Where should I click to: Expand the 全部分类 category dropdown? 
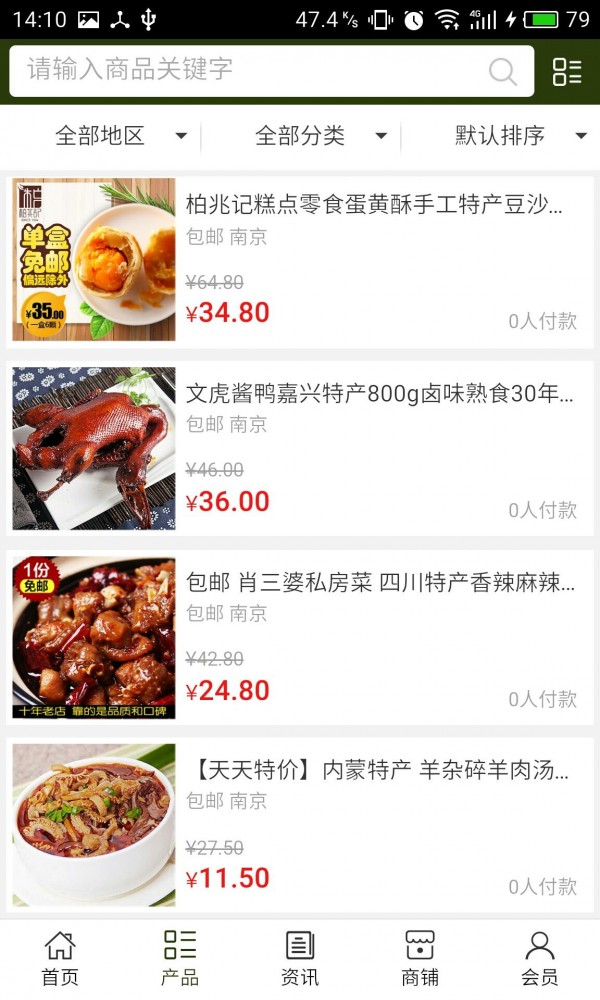(320, 136)
